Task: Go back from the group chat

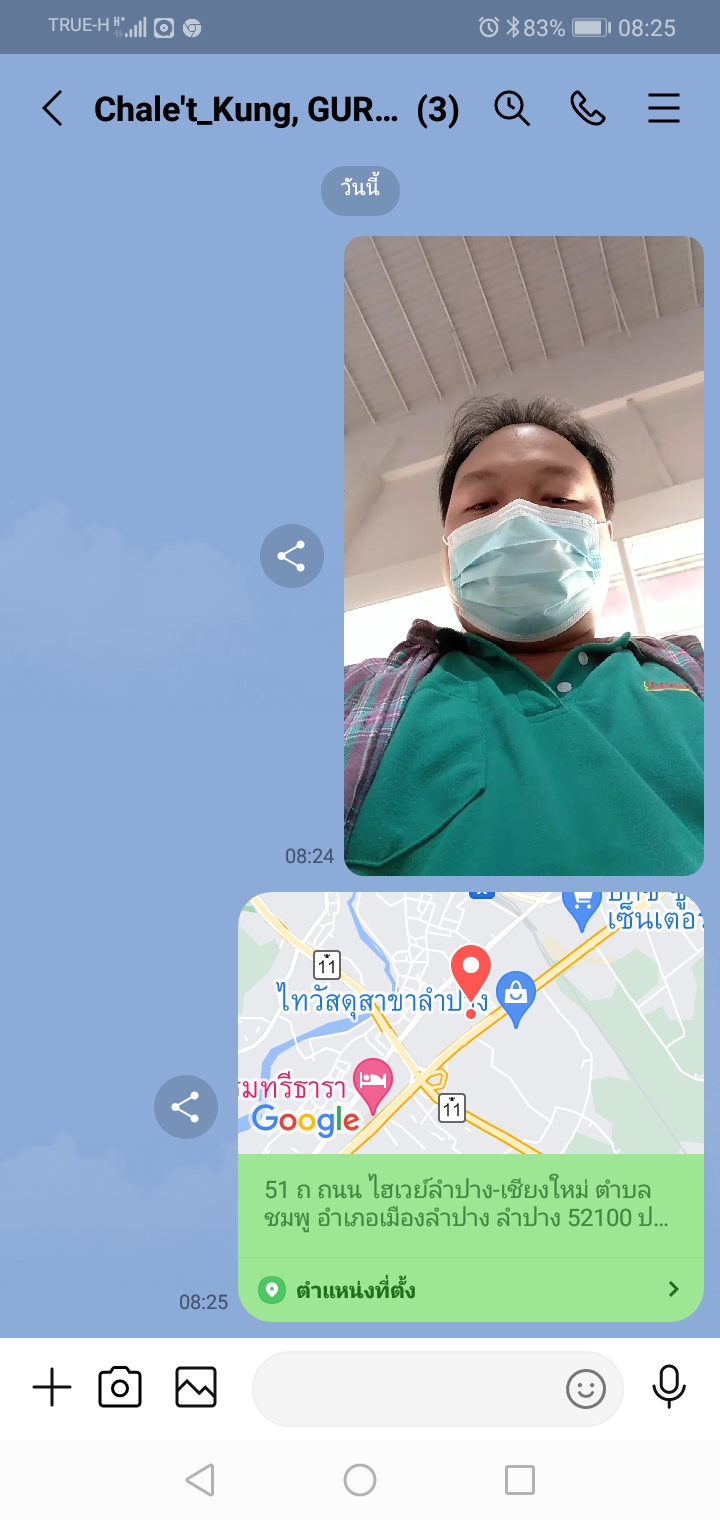Action: click(x=52, y=109)
